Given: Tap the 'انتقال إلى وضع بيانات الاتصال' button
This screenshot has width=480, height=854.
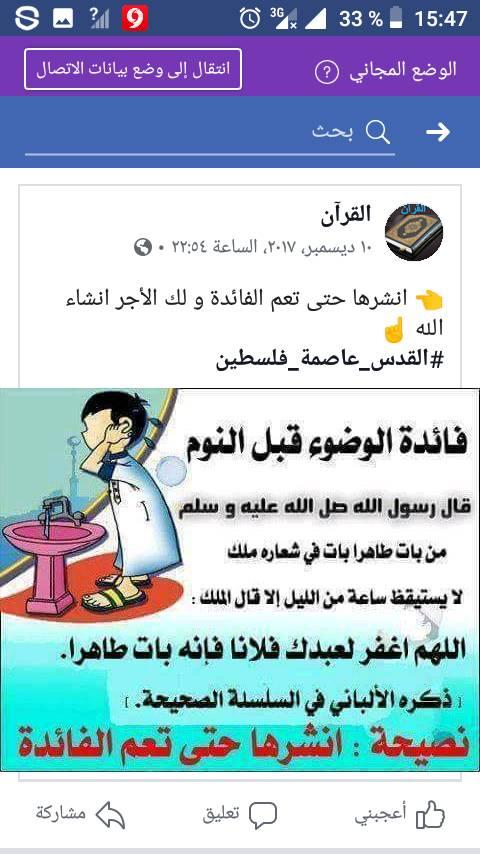Looking at the screenshot, I should click(x=133, y=69).
